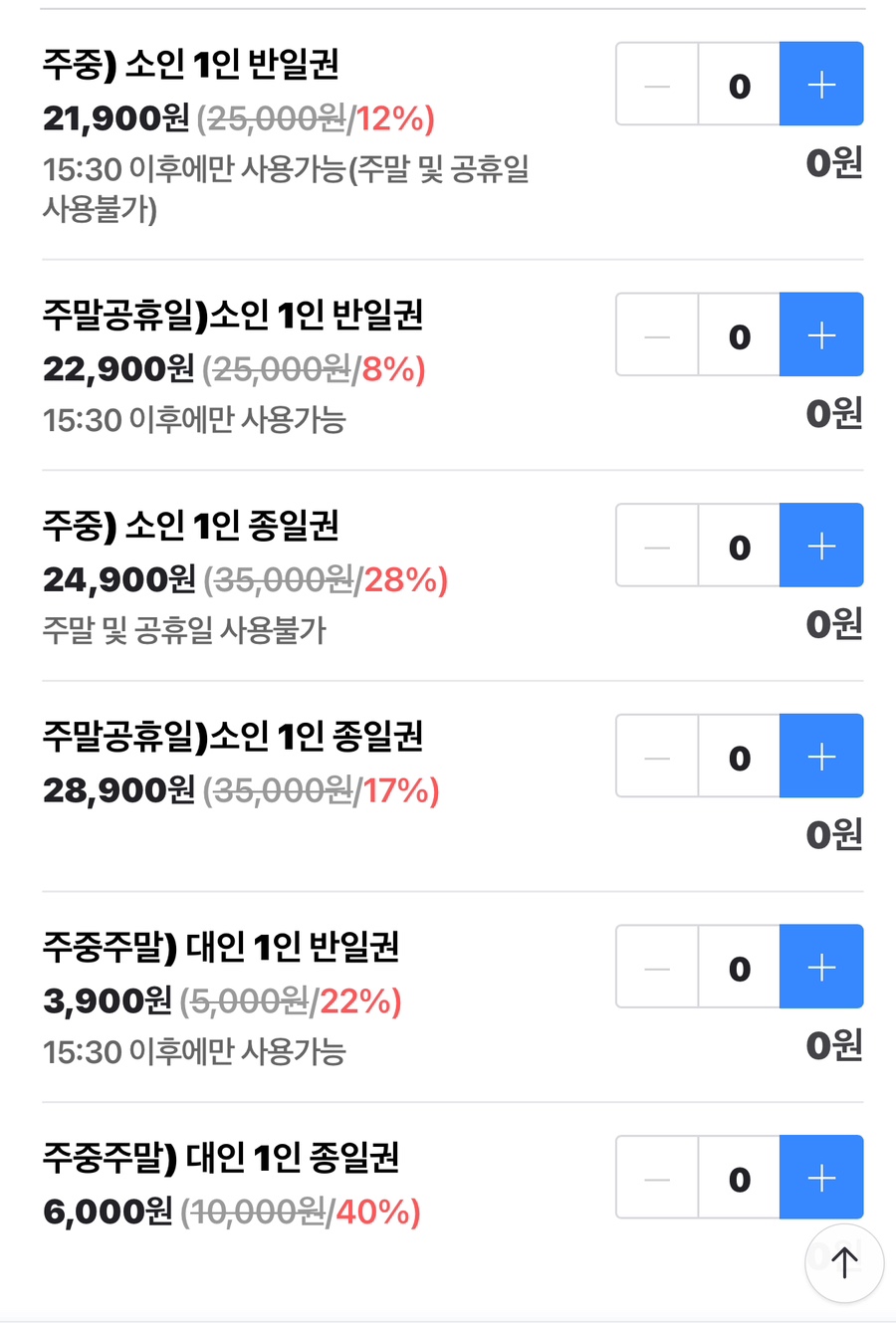This screenshot has height=1323, width=896.
Task: Increase quantity for 주중) 소인 1인 반일권
Action: pyautogui.click(x=820, y=85)
